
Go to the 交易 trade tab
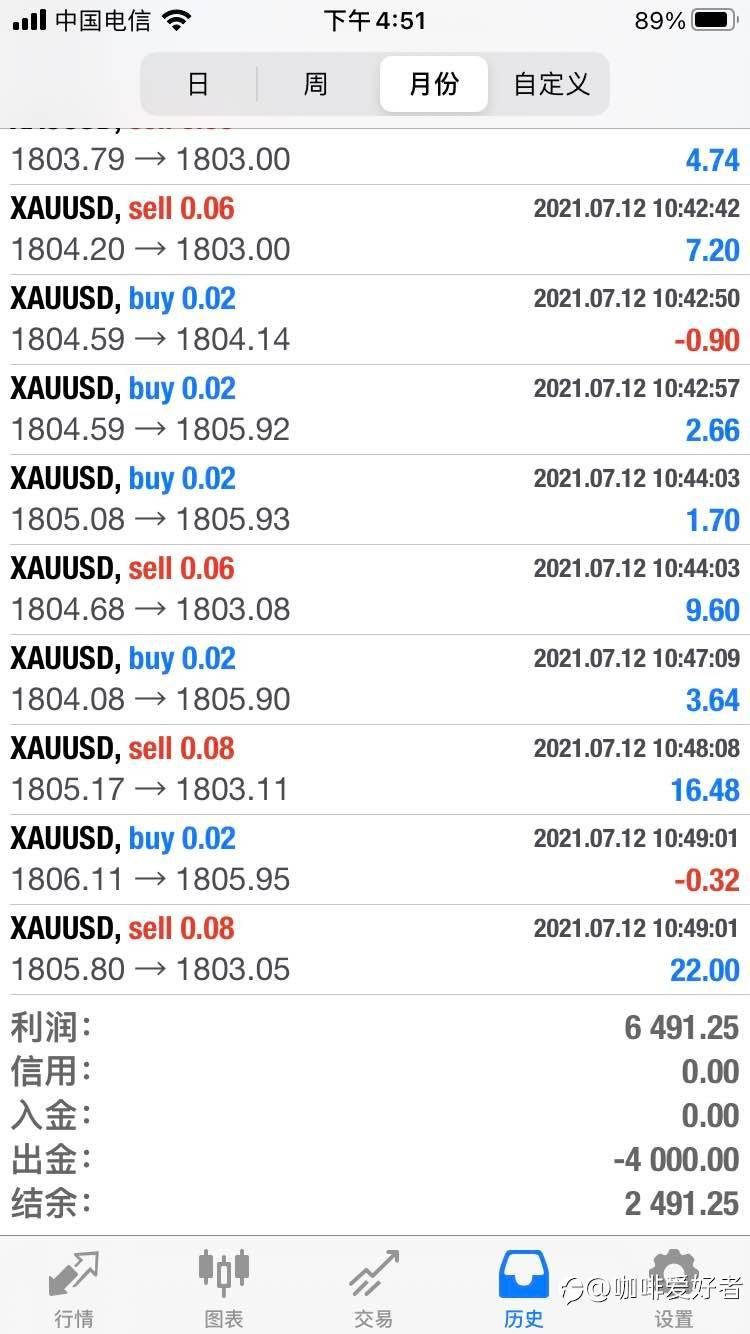[374, 1288]
